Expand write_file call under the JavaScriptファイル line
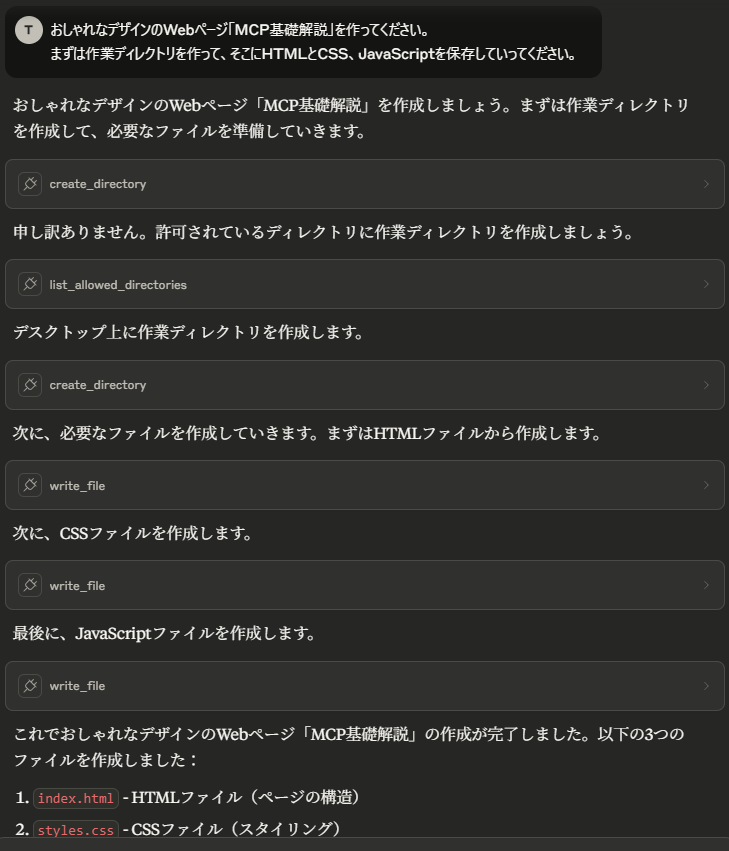 tap(365, 686)
